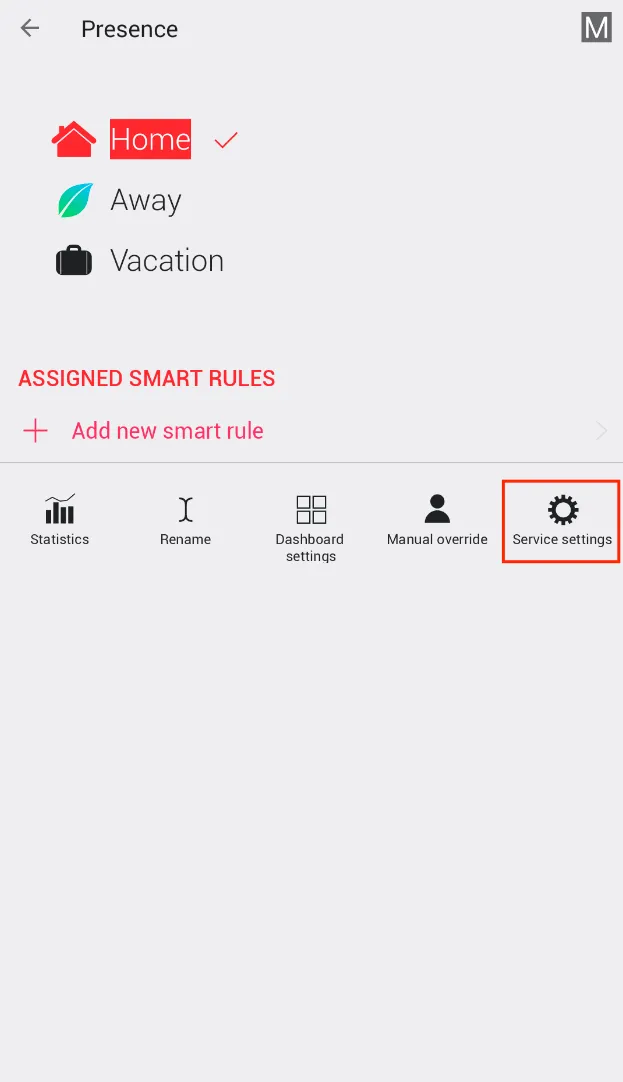623x1082 pixels.
Task: Tap the M badge in top bar
Action: click(596, 28)
